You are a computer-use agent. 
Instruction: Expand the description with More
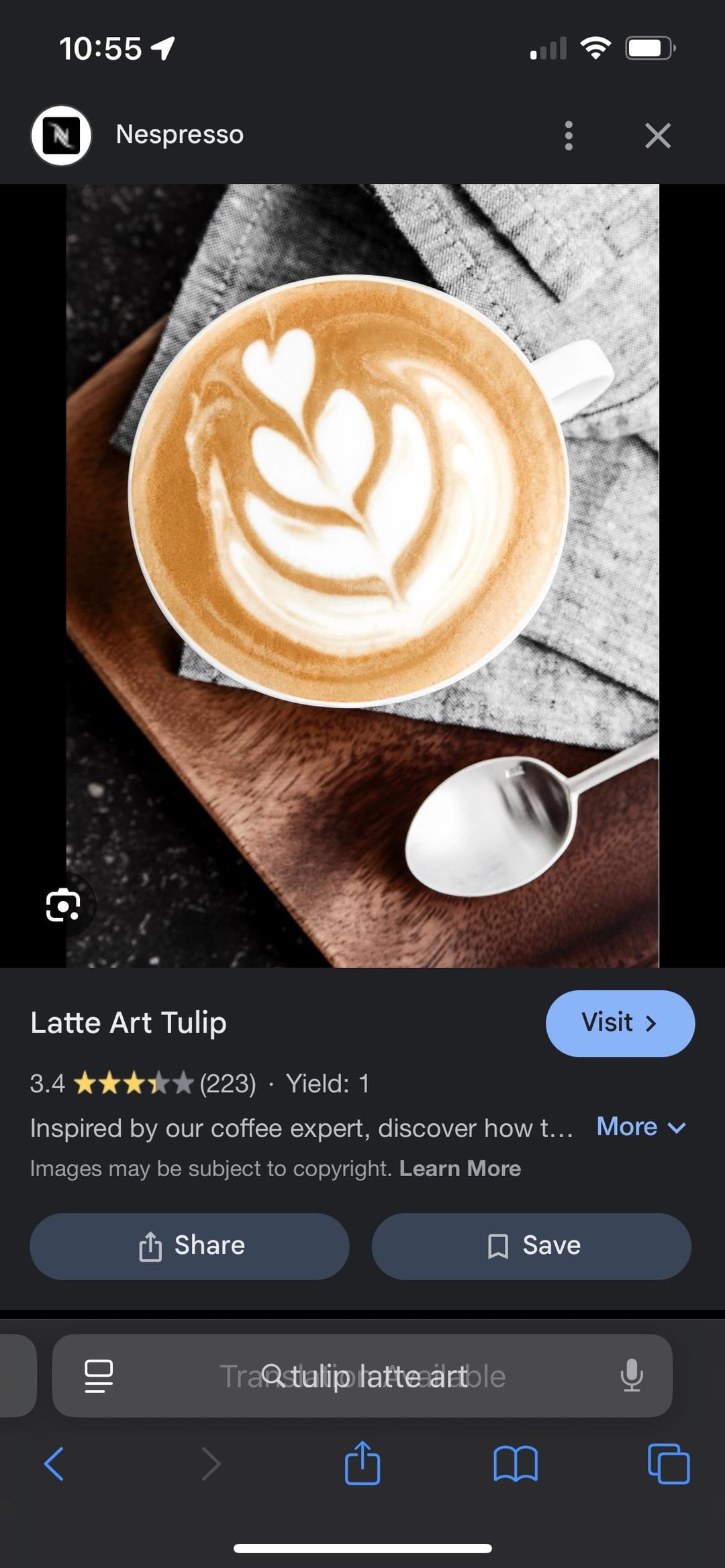[x=640, y=1127]
